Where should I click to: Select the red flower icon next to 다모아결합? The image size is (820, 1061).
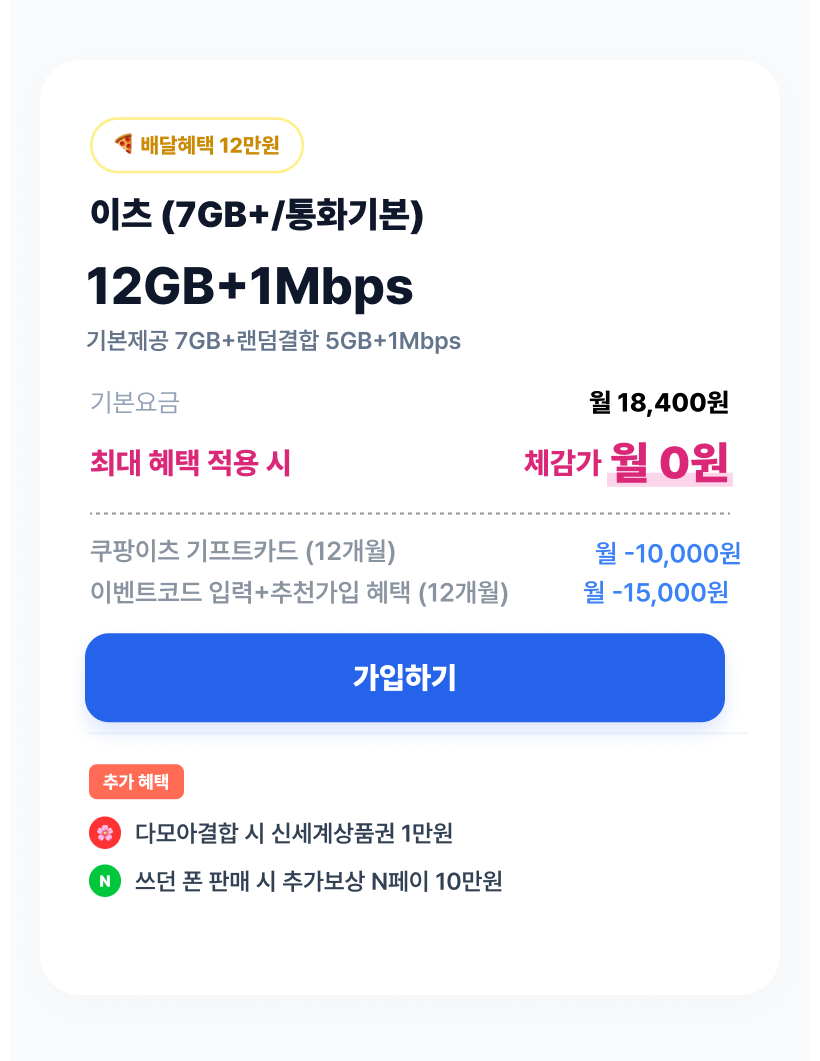105,832
